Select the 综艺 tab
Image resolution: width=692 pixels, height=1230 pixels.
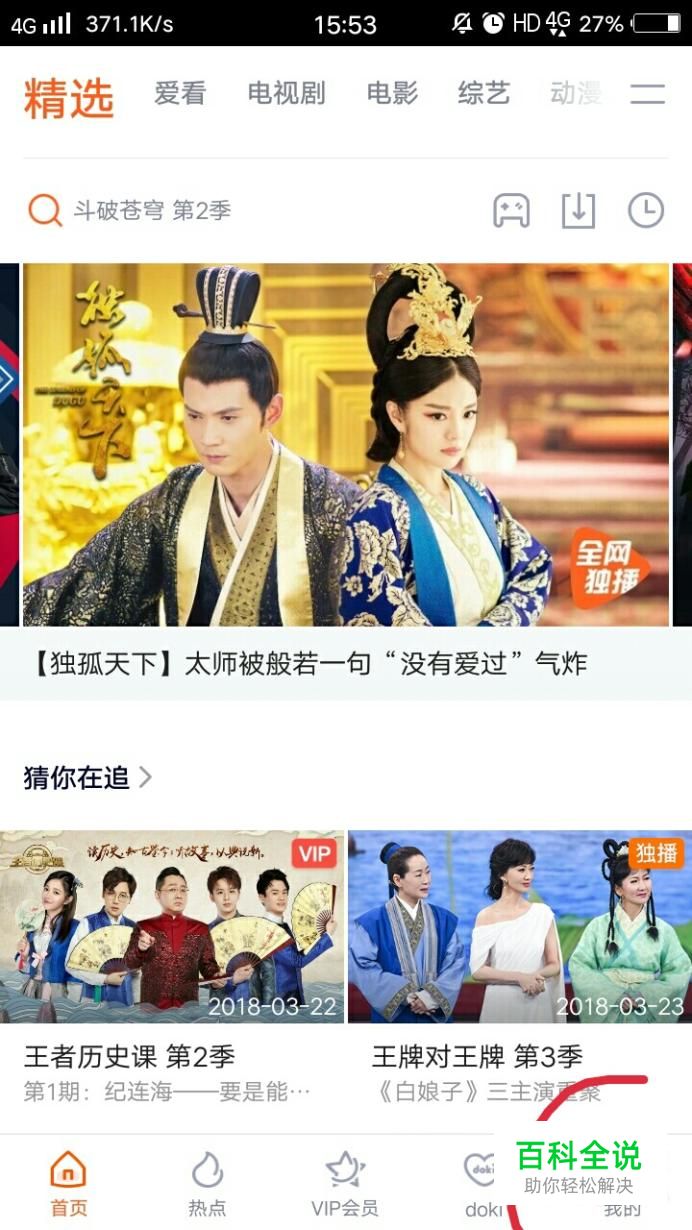click(484, 94)
